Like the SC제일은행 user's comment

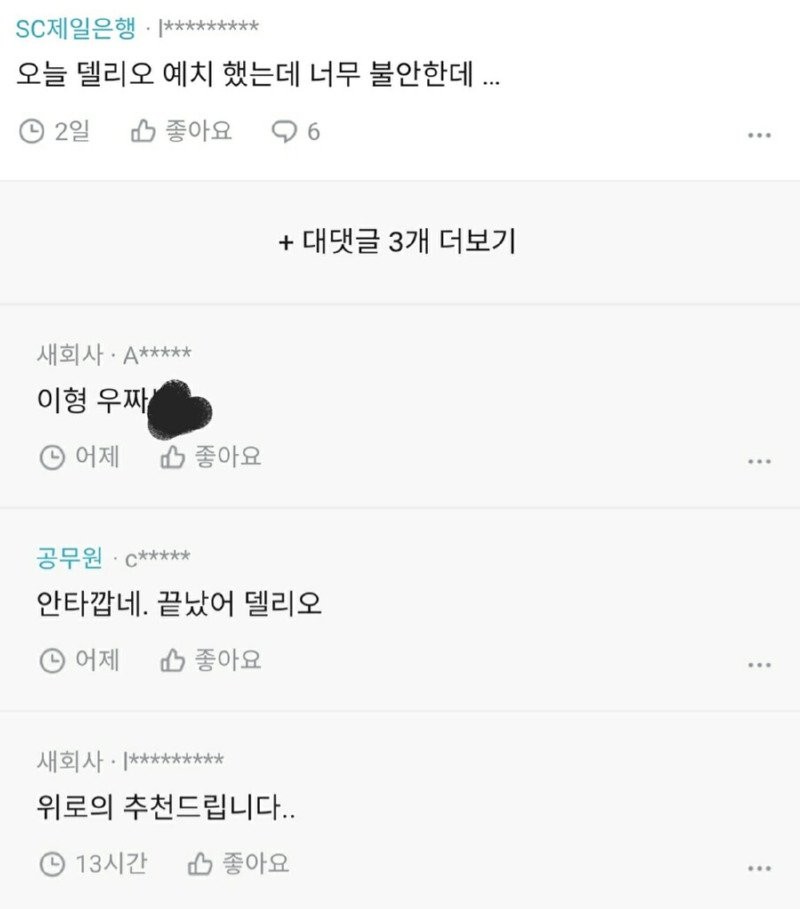coord(181,131)
